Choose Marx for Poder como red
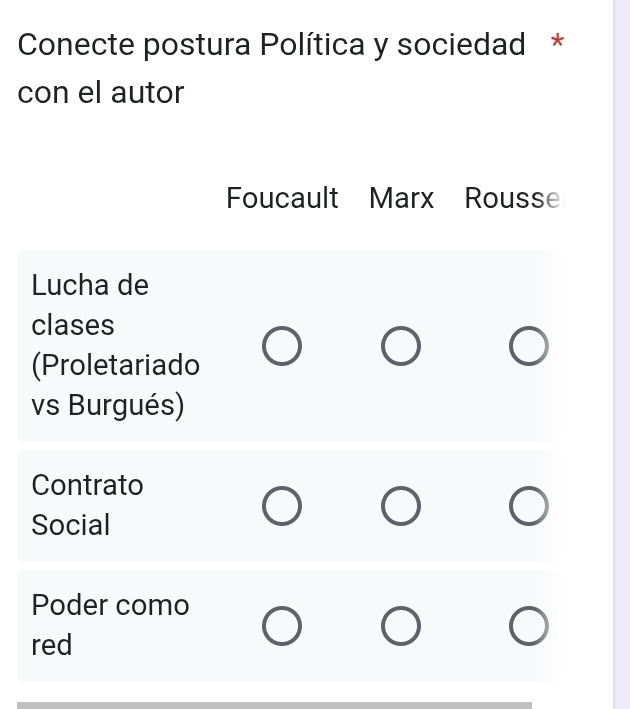 pyautogui.click(x=401, y=626)
